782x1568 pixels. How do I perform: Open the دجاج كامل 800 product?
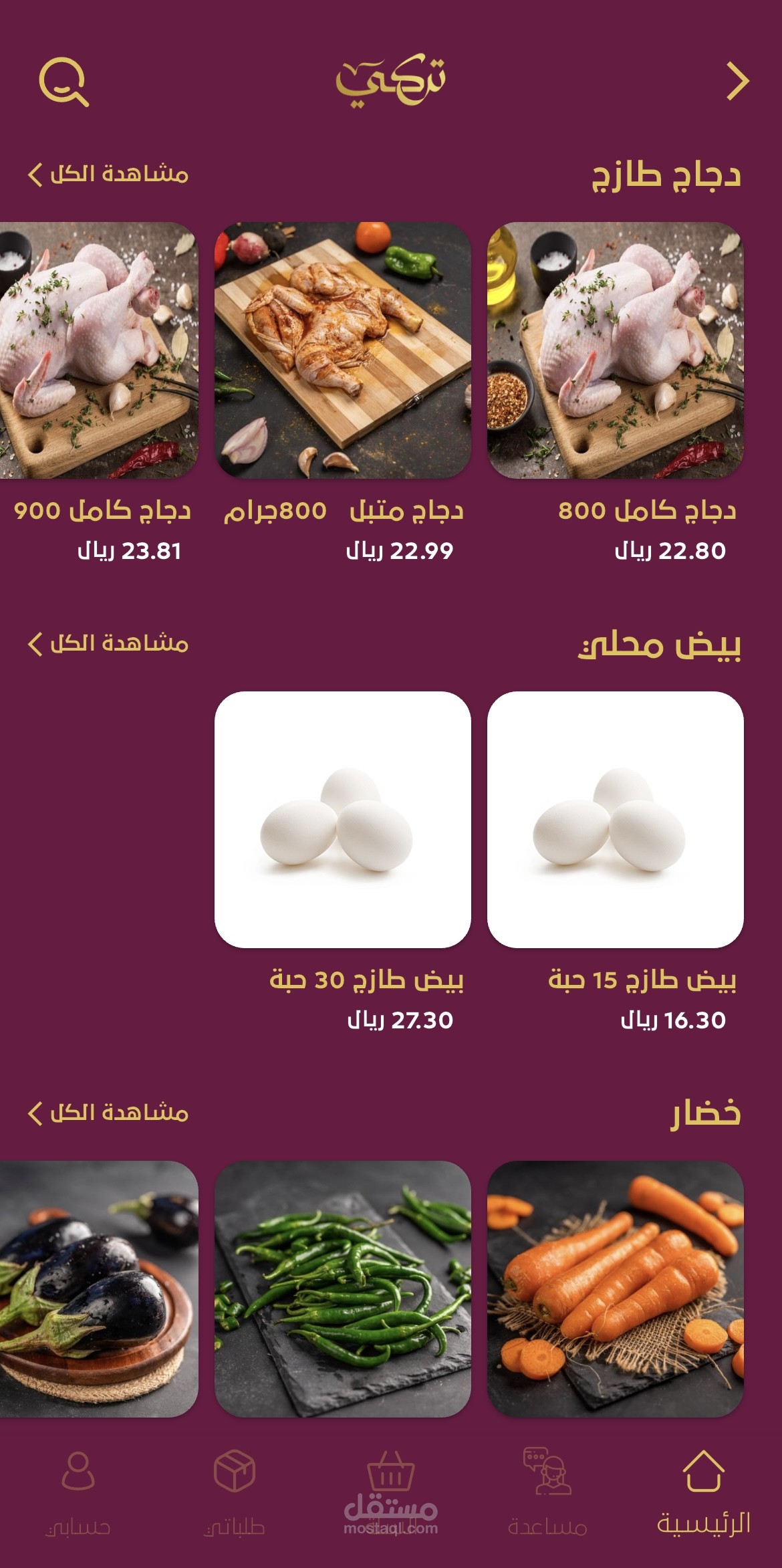click(615, 350)
